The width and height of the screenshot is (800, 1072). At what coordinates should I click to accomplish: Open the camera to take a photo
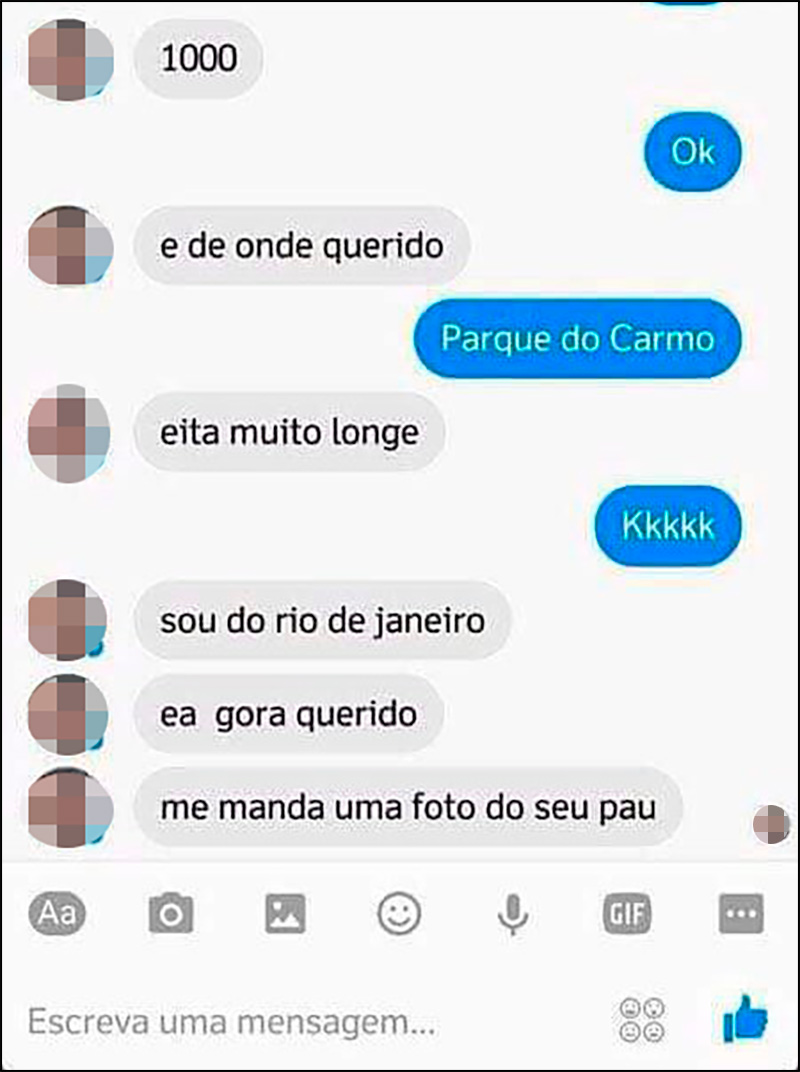(x=171, y=913)
